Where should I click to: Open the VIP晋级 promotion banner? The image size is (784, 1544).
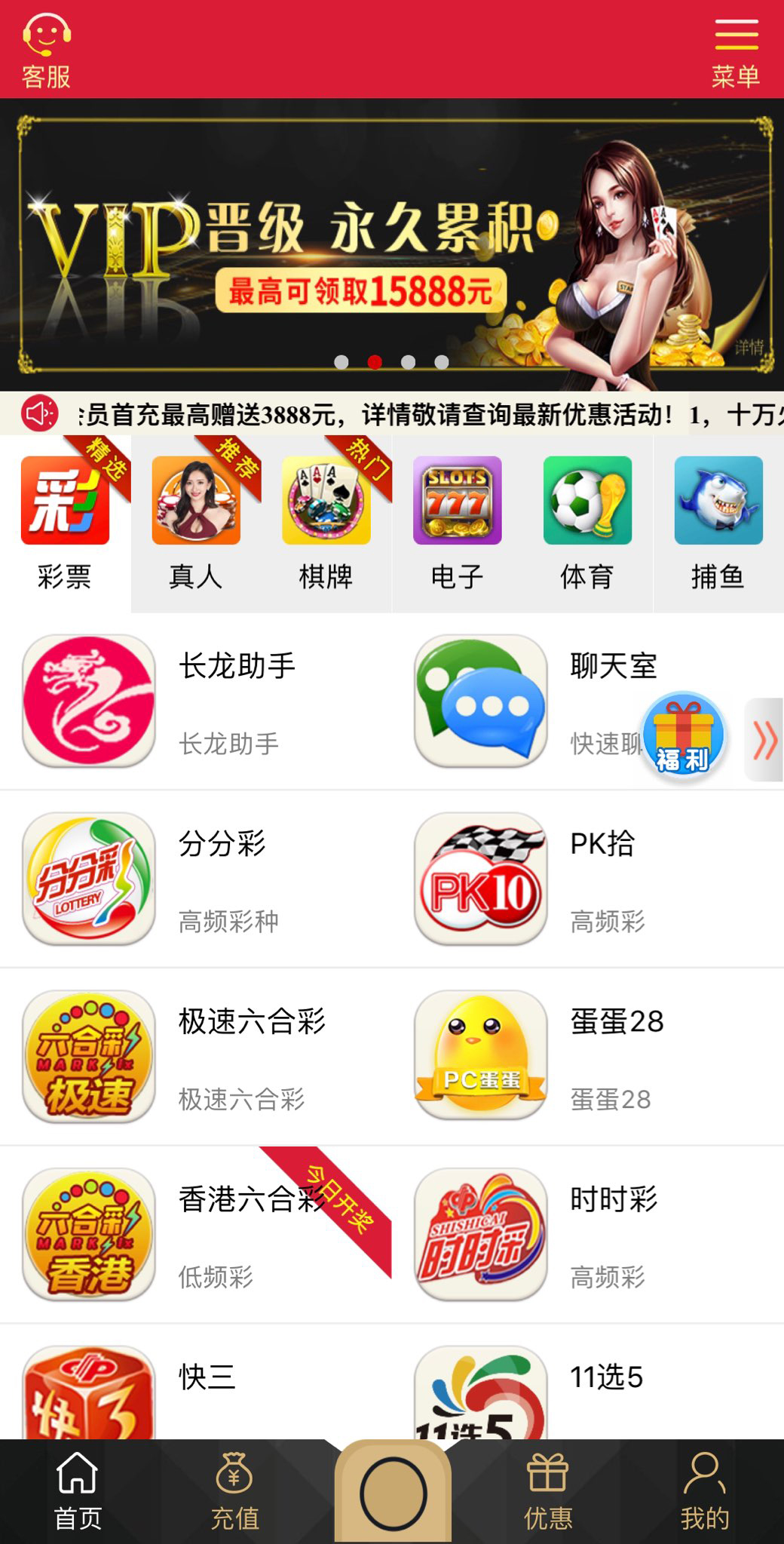[392, 245]
